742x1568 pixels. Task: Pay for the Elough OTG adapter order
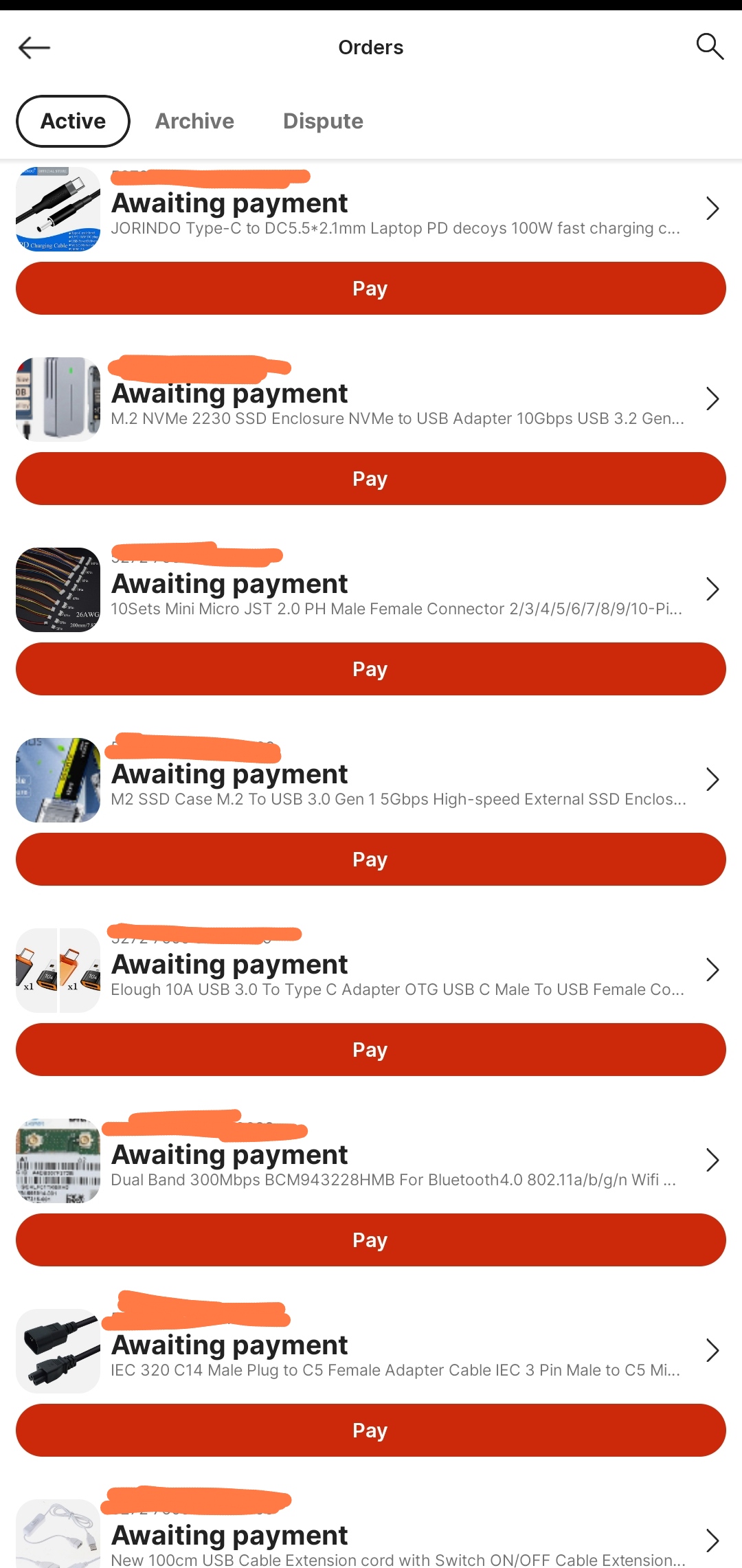[371, 1050]
